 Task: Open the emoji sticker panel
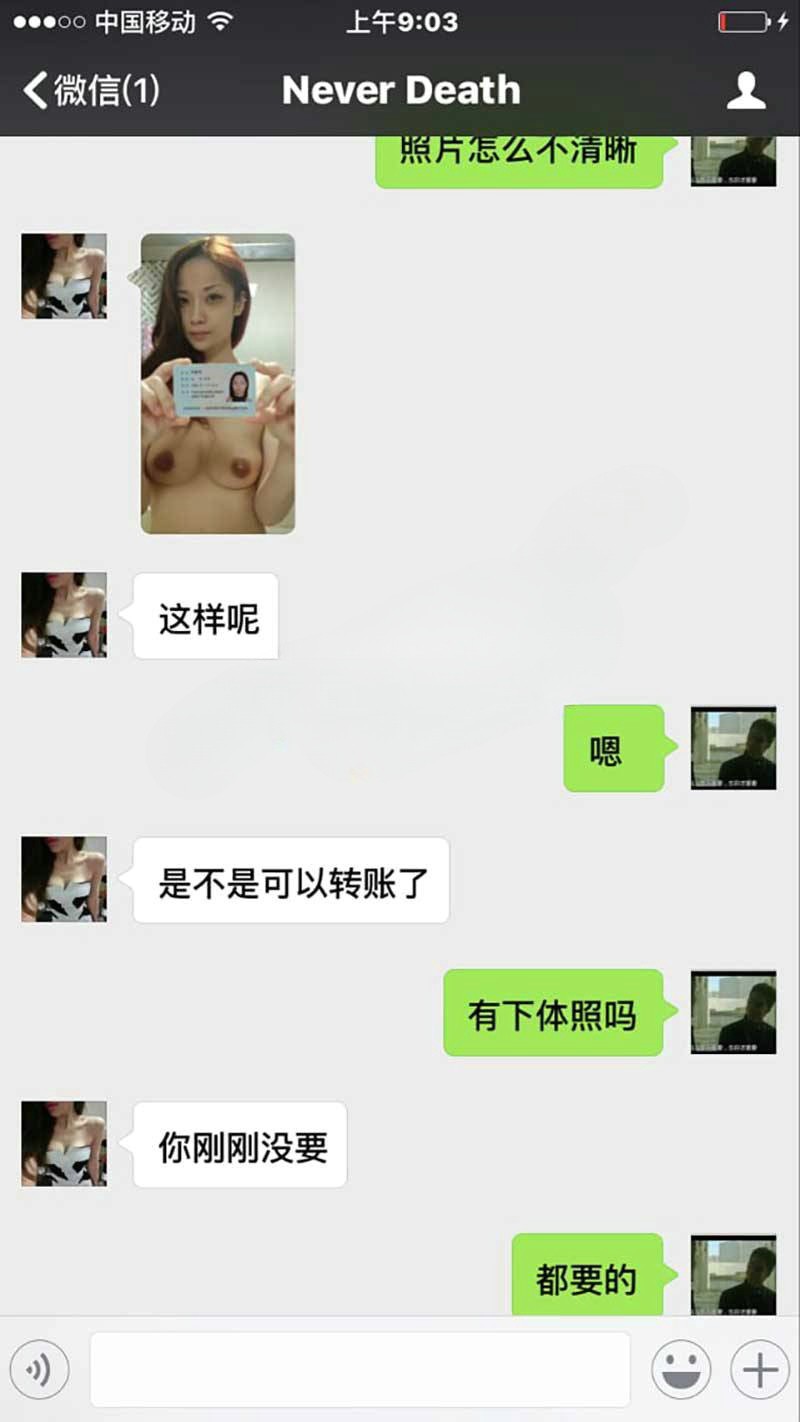click(x=681, y=1369)
